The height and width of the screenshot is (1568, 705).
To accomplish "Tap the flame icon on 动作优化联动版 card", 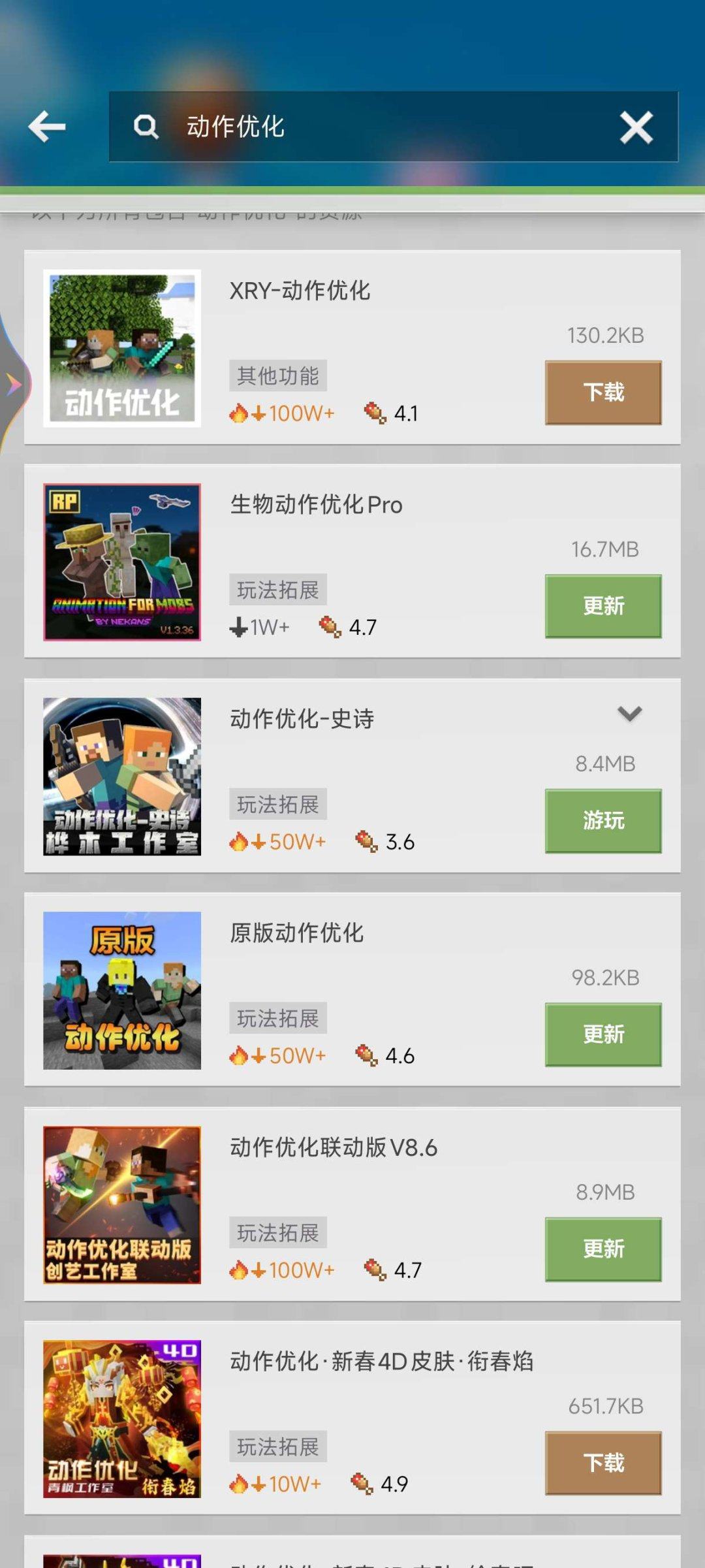I will [x=239, y=1269].
